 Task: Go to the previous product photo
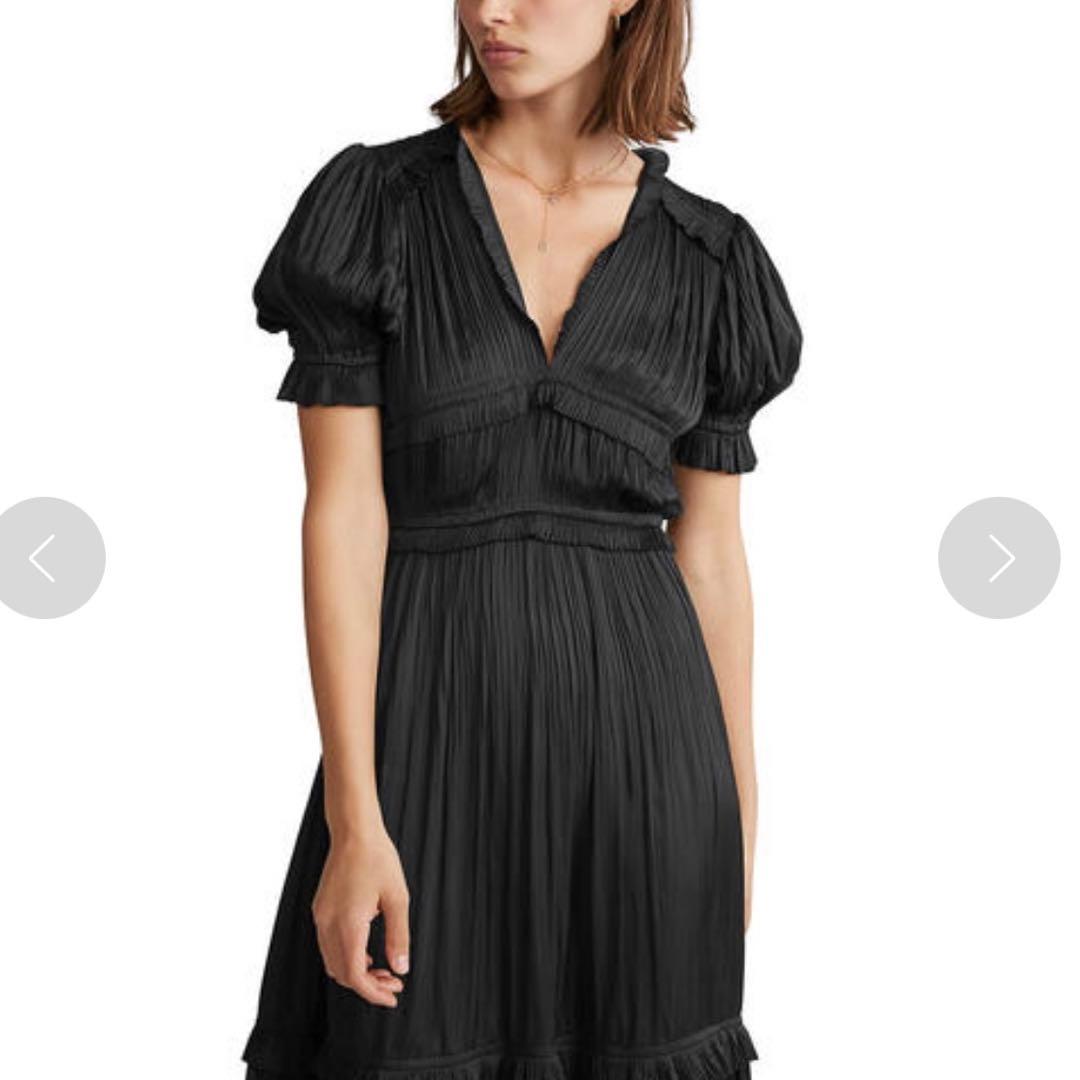tap(44, 558)
